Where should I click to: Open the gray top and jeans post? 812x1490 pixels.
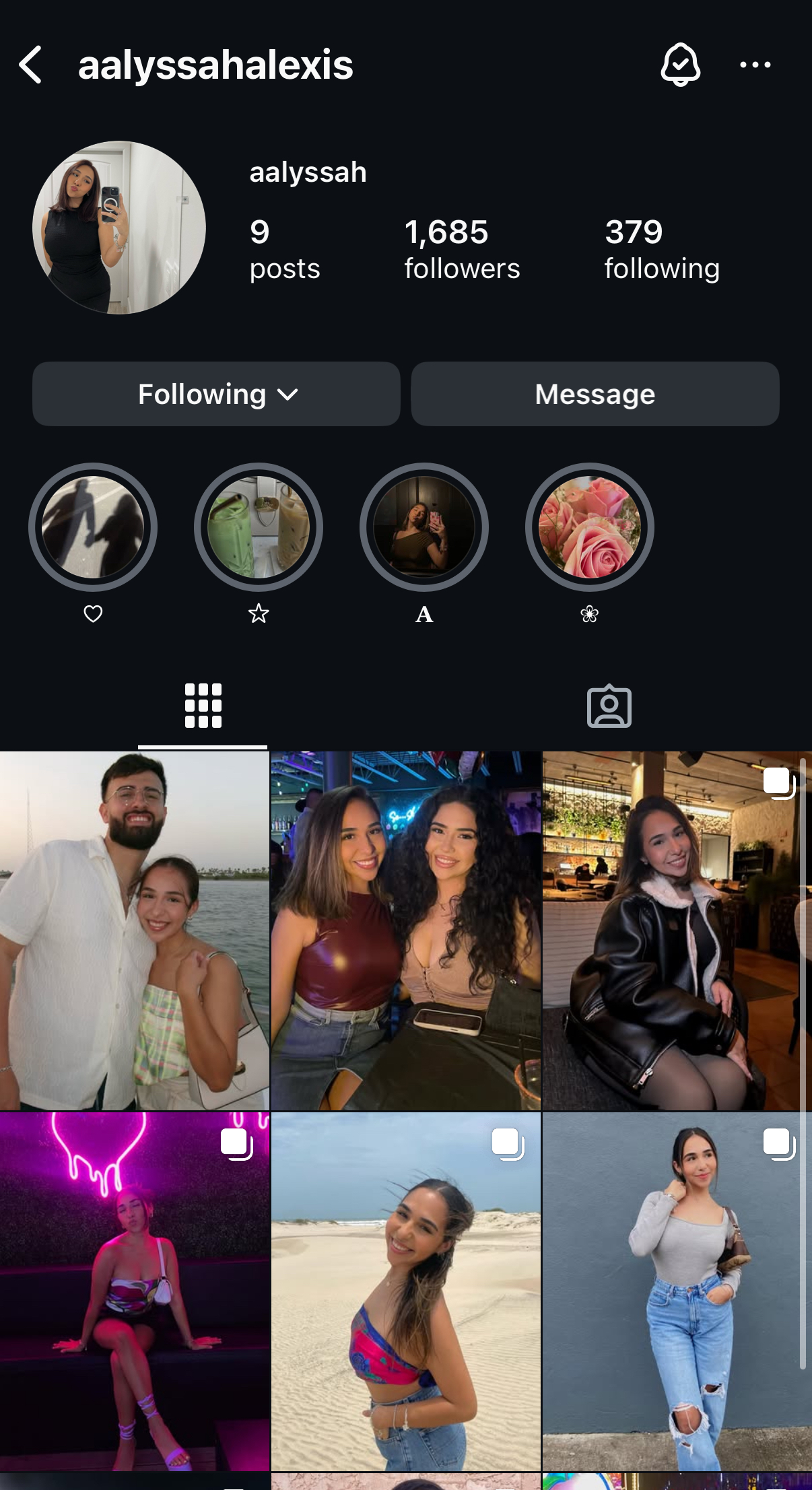click(x=677, y=1291)
